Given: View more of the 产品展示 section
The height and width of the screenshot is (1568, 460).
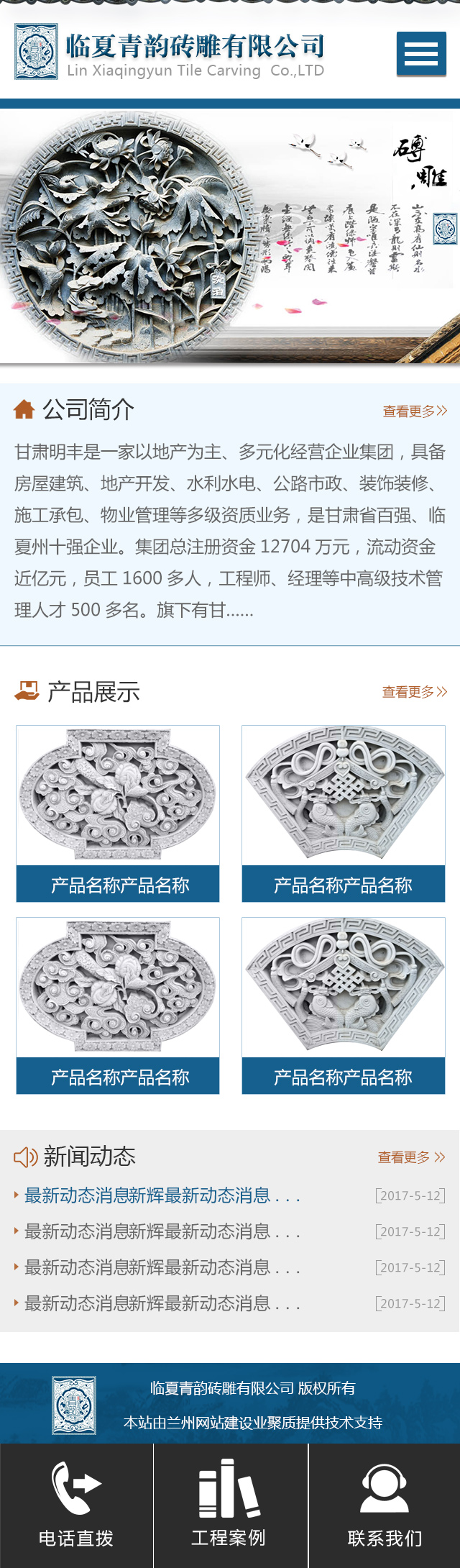Looking at the screenshot, I should point(414,692).
